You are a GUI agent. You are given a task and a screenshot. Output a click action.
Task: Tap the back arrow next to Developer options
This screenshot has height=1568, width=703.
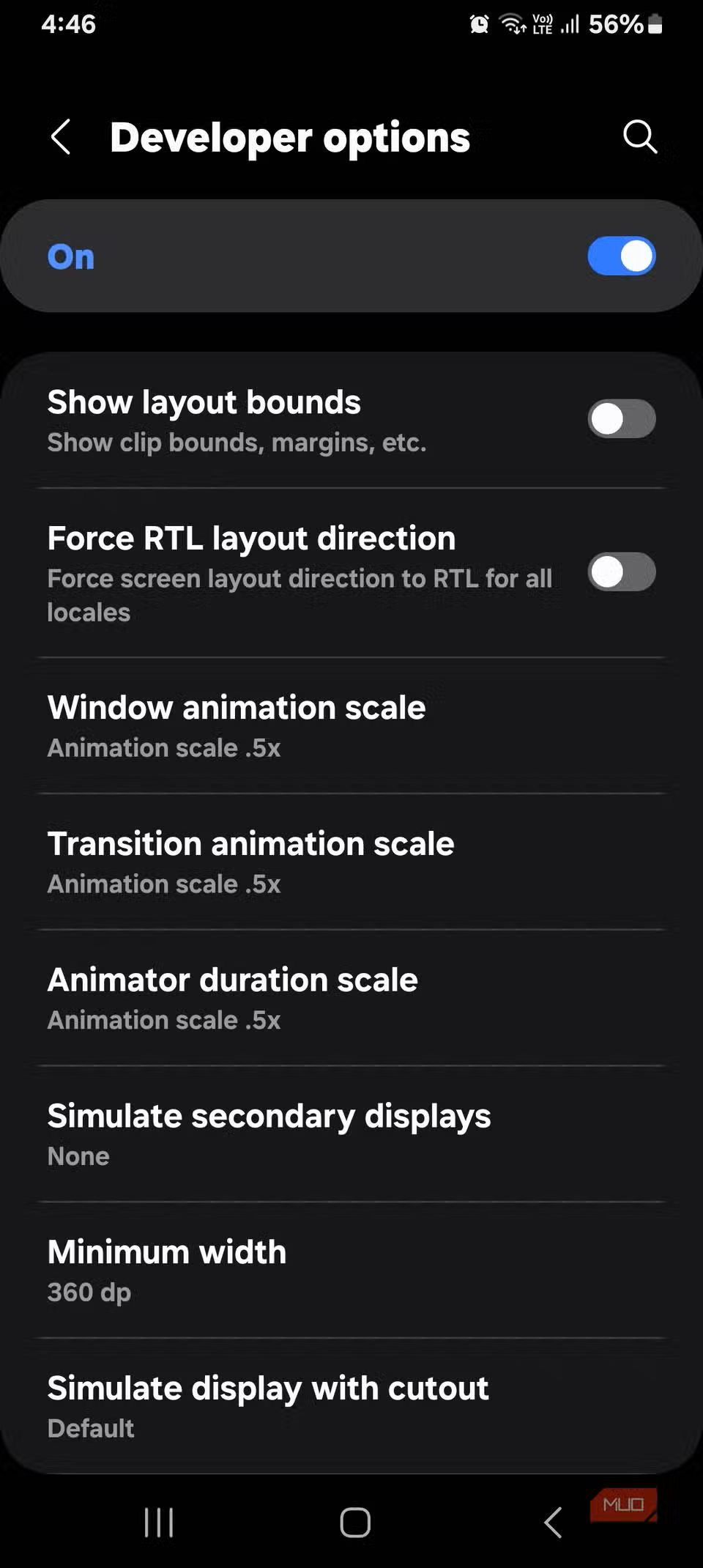62,137
